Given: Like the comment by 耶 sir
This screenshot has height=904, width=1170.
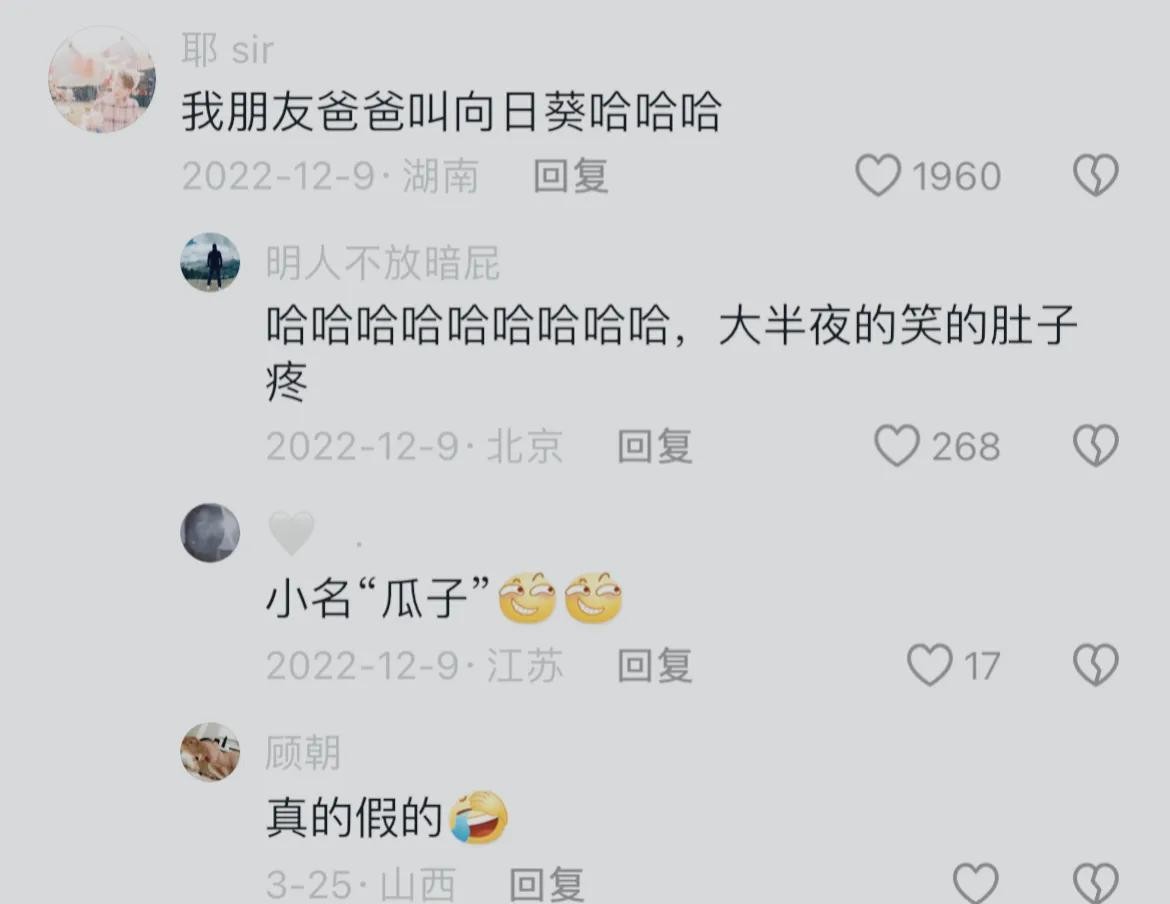Looking at the screenshot, I should [x=879, y=176].
